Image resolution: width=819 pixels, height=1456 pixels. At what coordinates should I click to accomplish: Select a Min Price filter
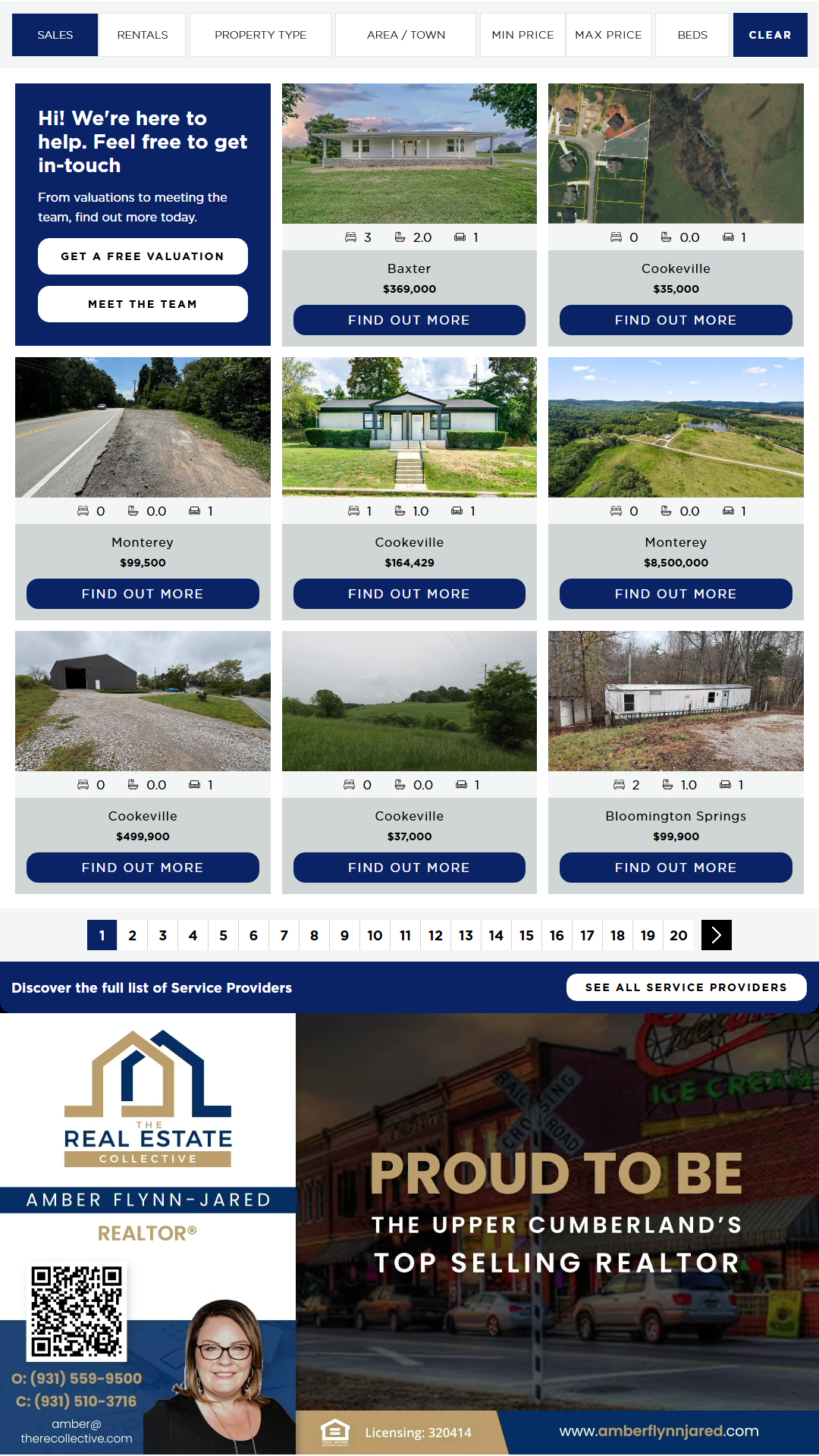(522, 35)
